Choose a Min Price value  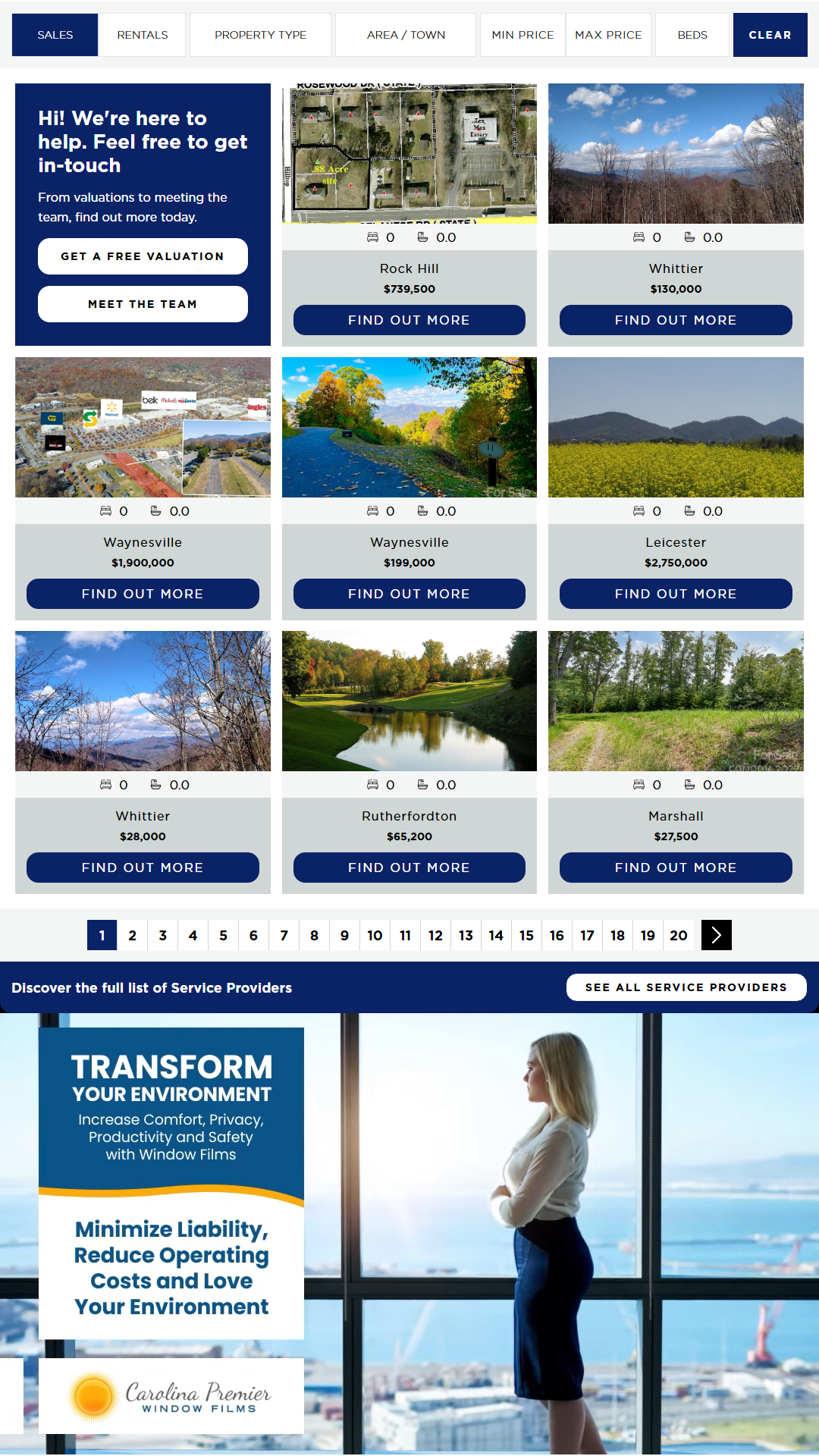tap(522, 35)
